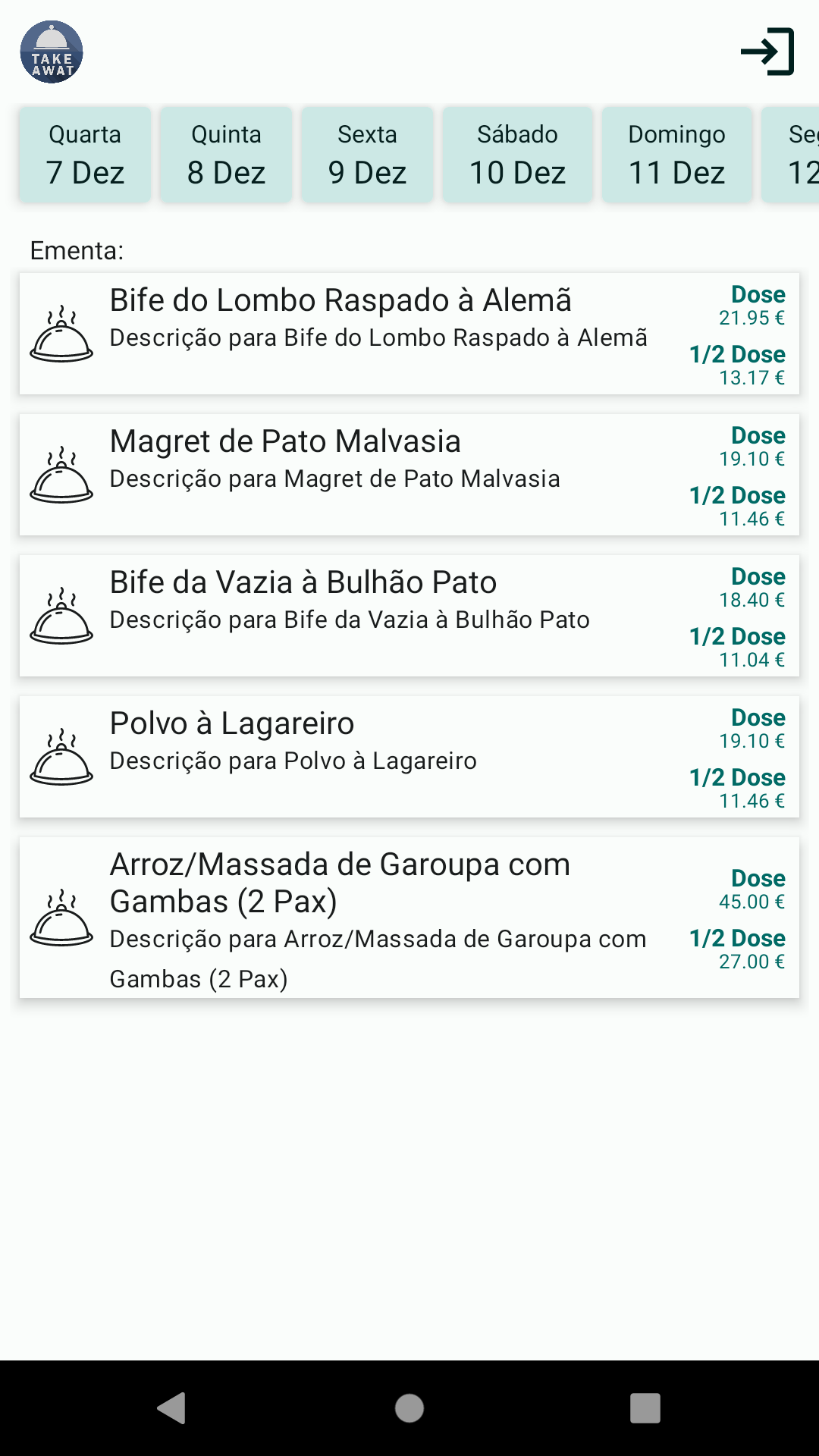Viewport: 819px width, 1456px height.
Task: Go back using system navigation
Action: [172, 1408]
